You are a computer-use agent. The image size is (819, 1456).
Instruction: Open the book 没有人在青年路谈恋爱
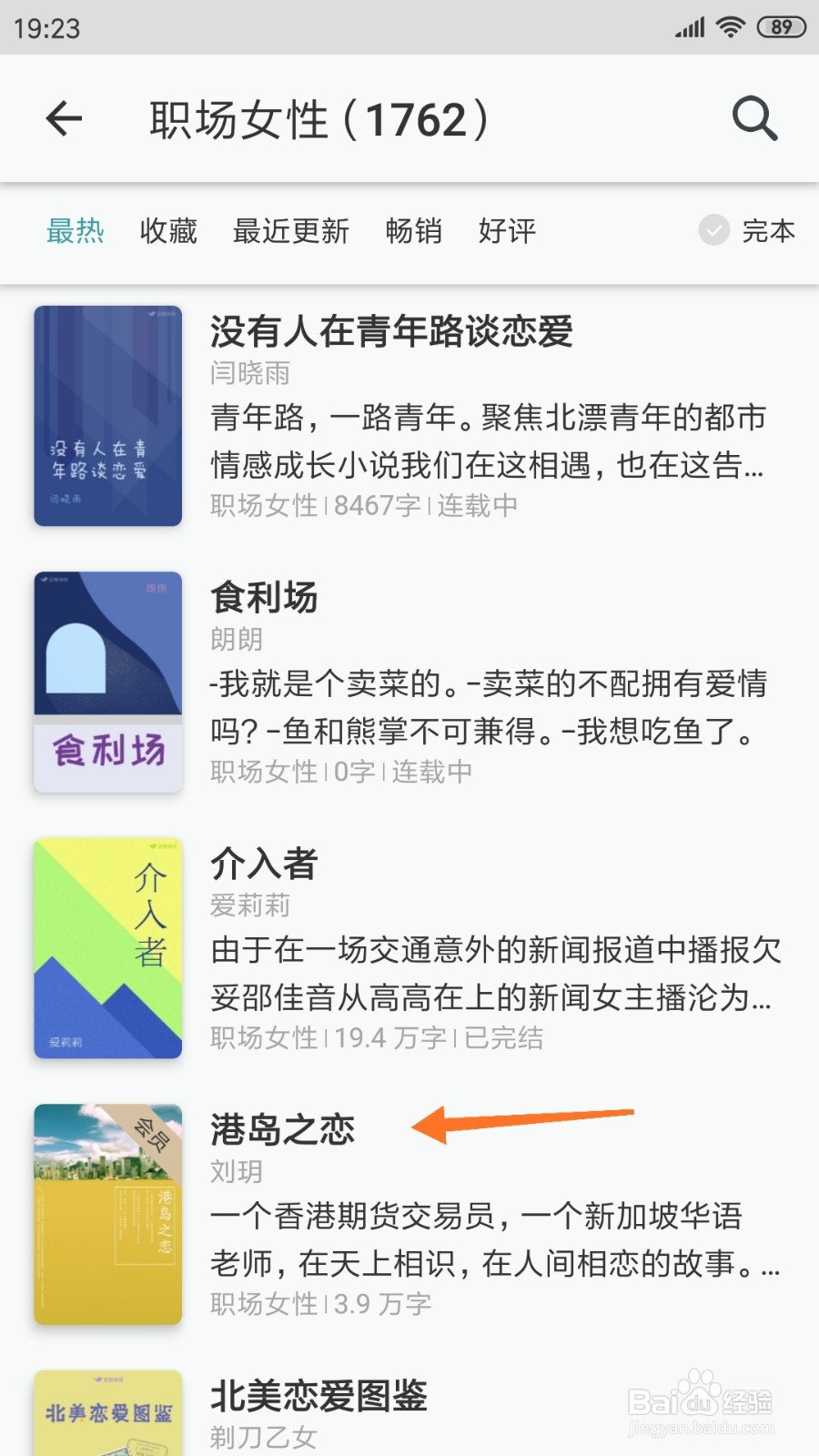[x=409, y=417]
